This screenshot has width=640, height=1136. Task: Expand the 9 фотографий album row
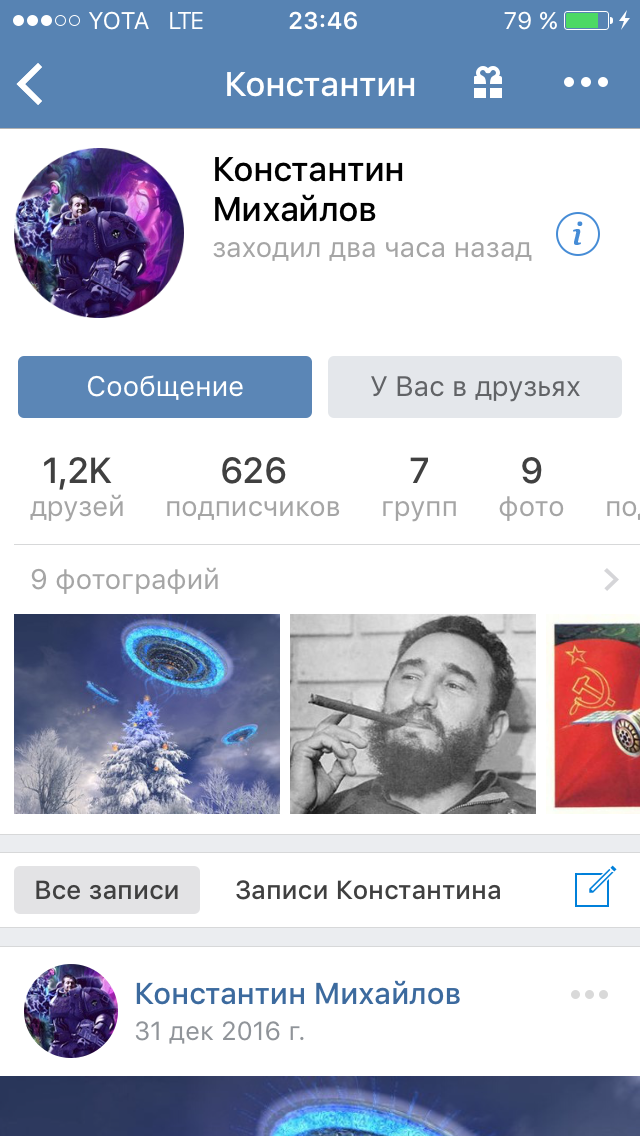coord(320,579)
